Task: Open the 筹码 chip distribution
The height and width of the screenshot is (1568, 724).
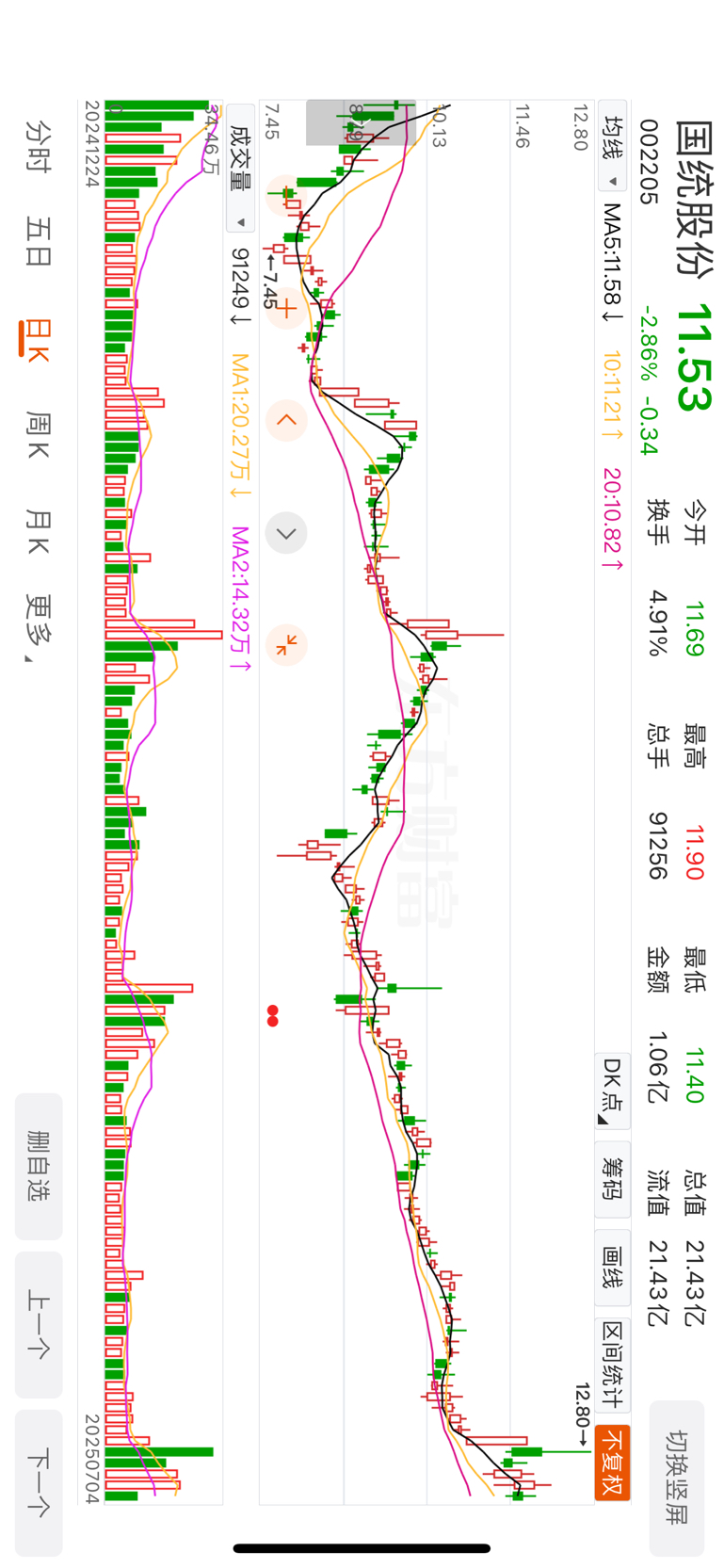Action: (x=613, y=1179)
